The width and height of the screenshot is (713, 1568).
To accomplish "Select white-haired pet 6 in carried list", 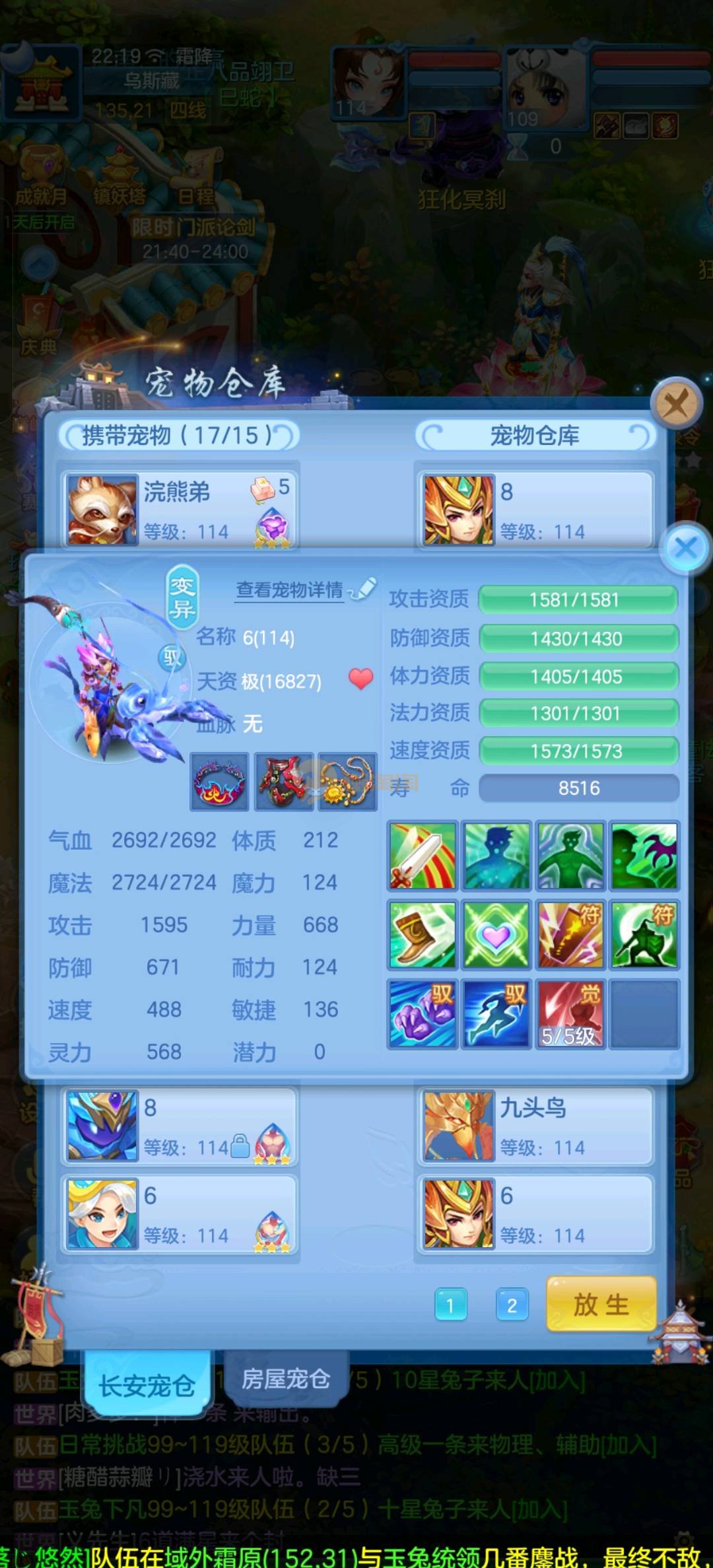I will pyautogui.click(x=178, y=1214).
